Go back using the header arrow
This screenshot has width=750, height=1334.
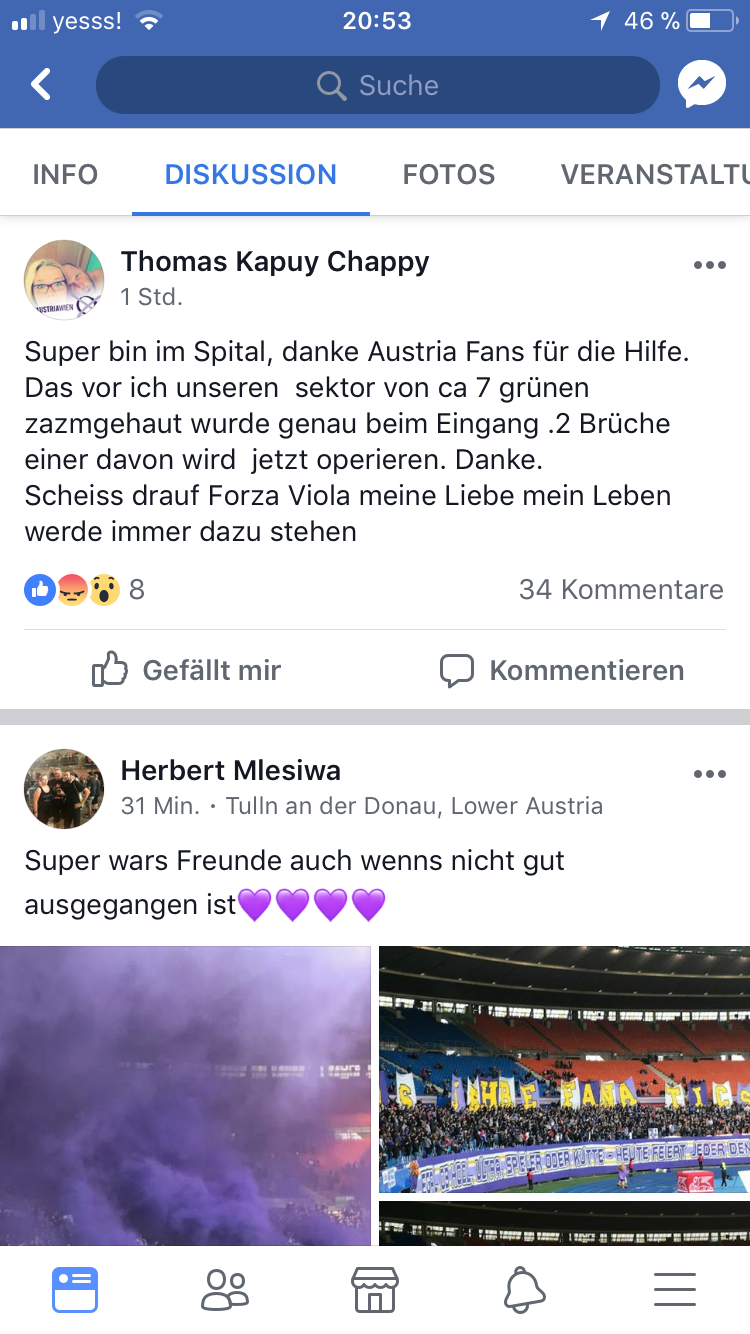coord(41,85)
